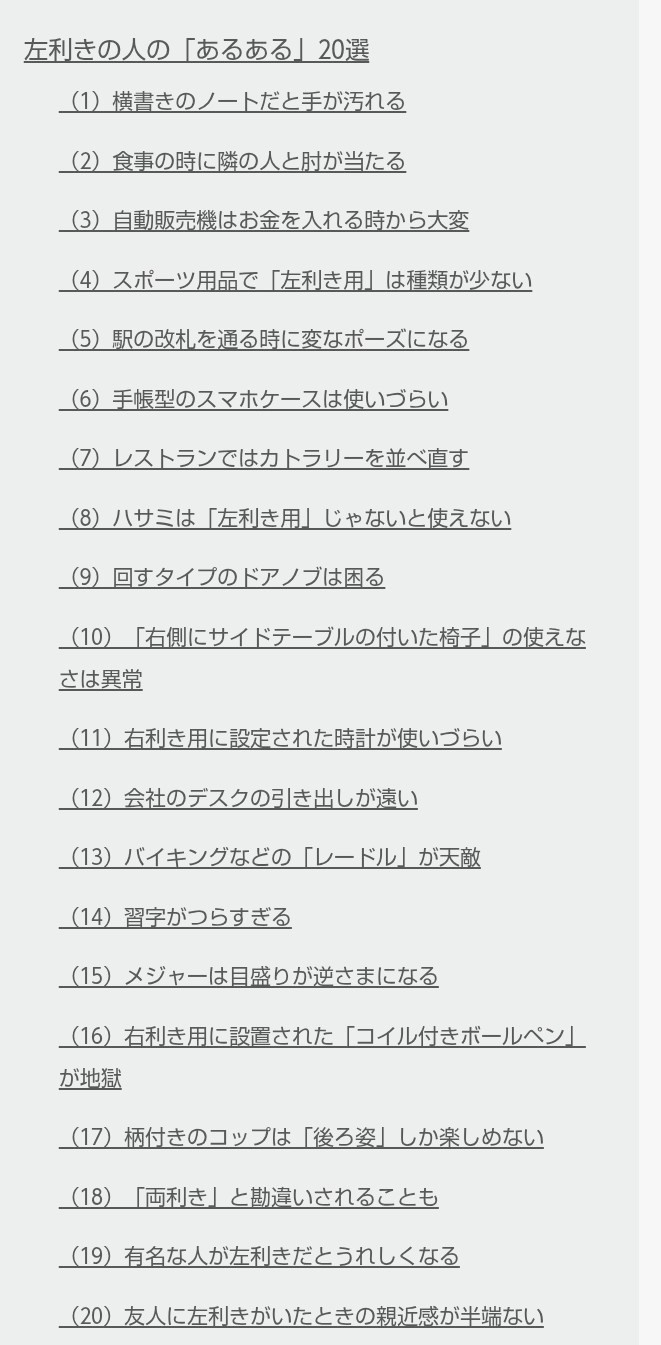Open (12) 会社のデスクの引き出しが遠い

pos(238,798)
